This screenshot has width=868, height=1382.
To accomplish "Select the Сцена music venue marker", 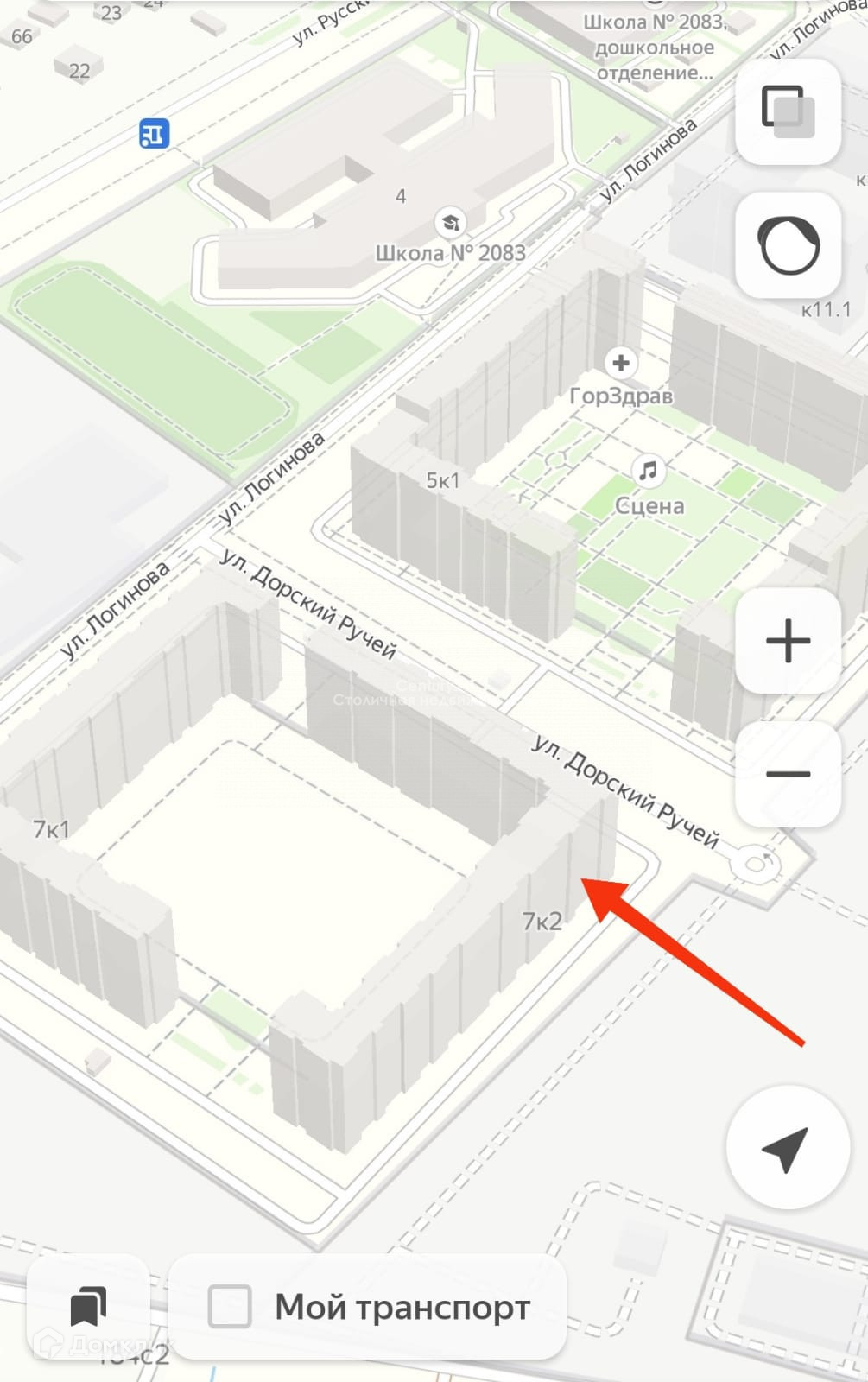I will click(649, 471).
